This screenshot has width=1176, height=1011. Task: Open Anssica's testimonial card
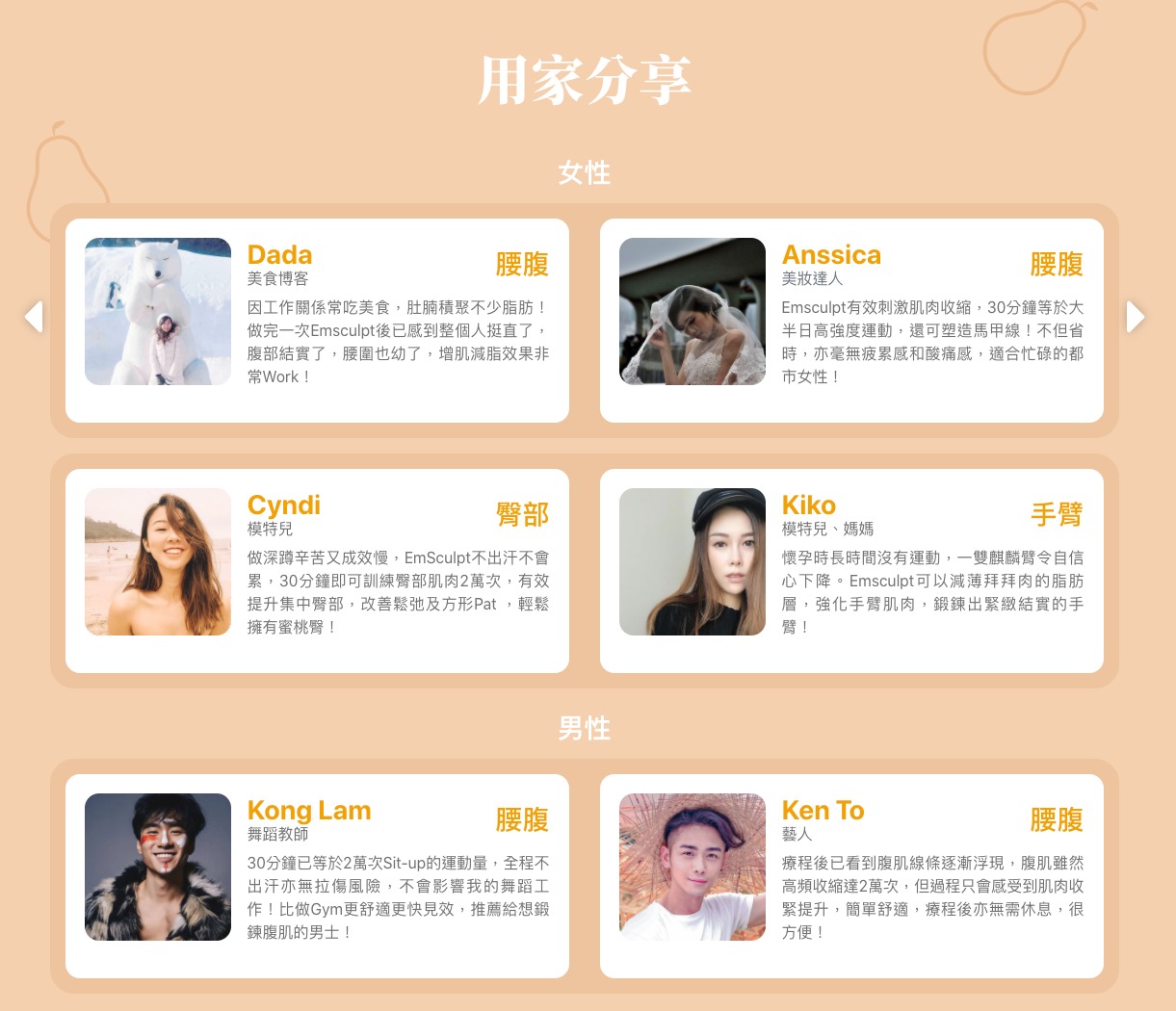851,320
